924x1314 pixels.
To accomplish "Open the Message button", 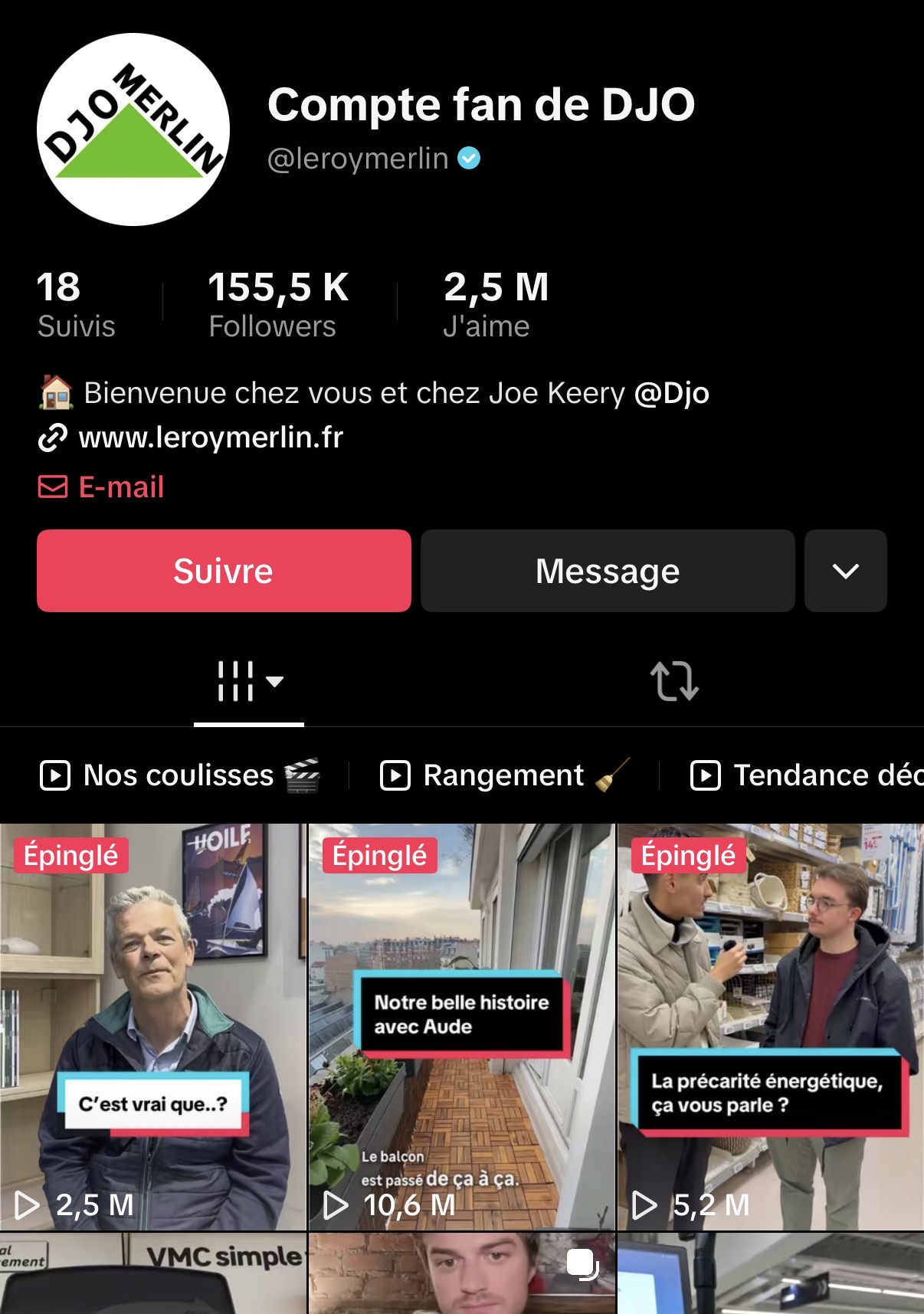I will (x=607, y=571).
